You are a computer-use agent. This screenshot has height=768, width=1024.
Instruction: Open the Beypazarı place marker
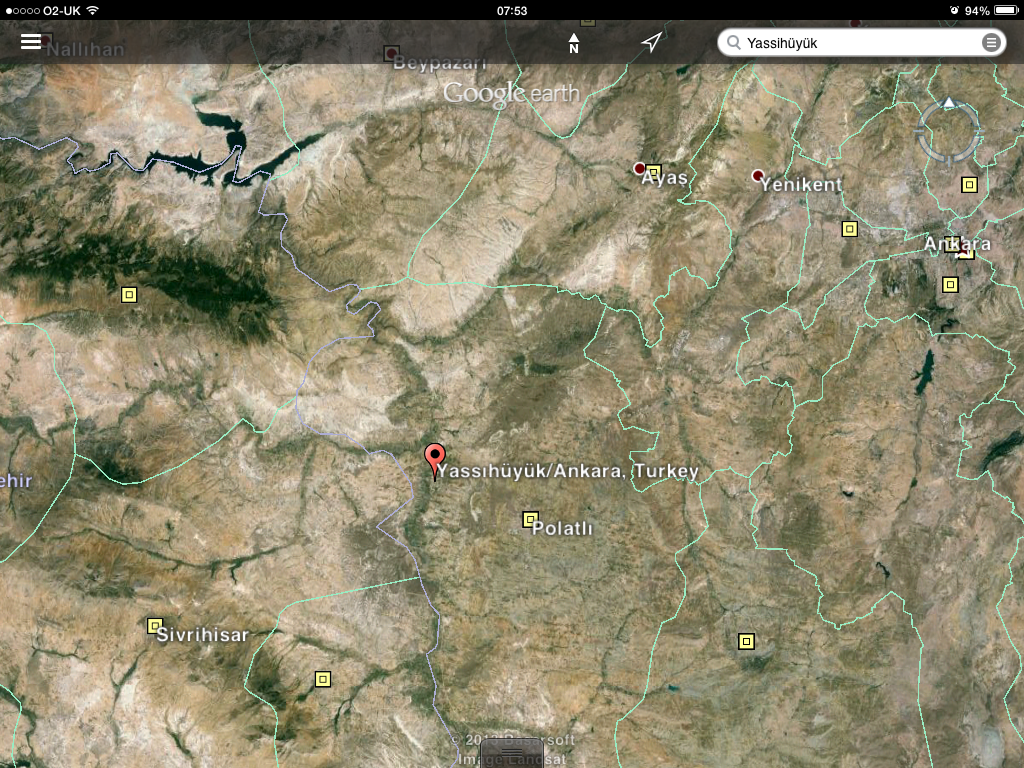click(x=392, y=53)
